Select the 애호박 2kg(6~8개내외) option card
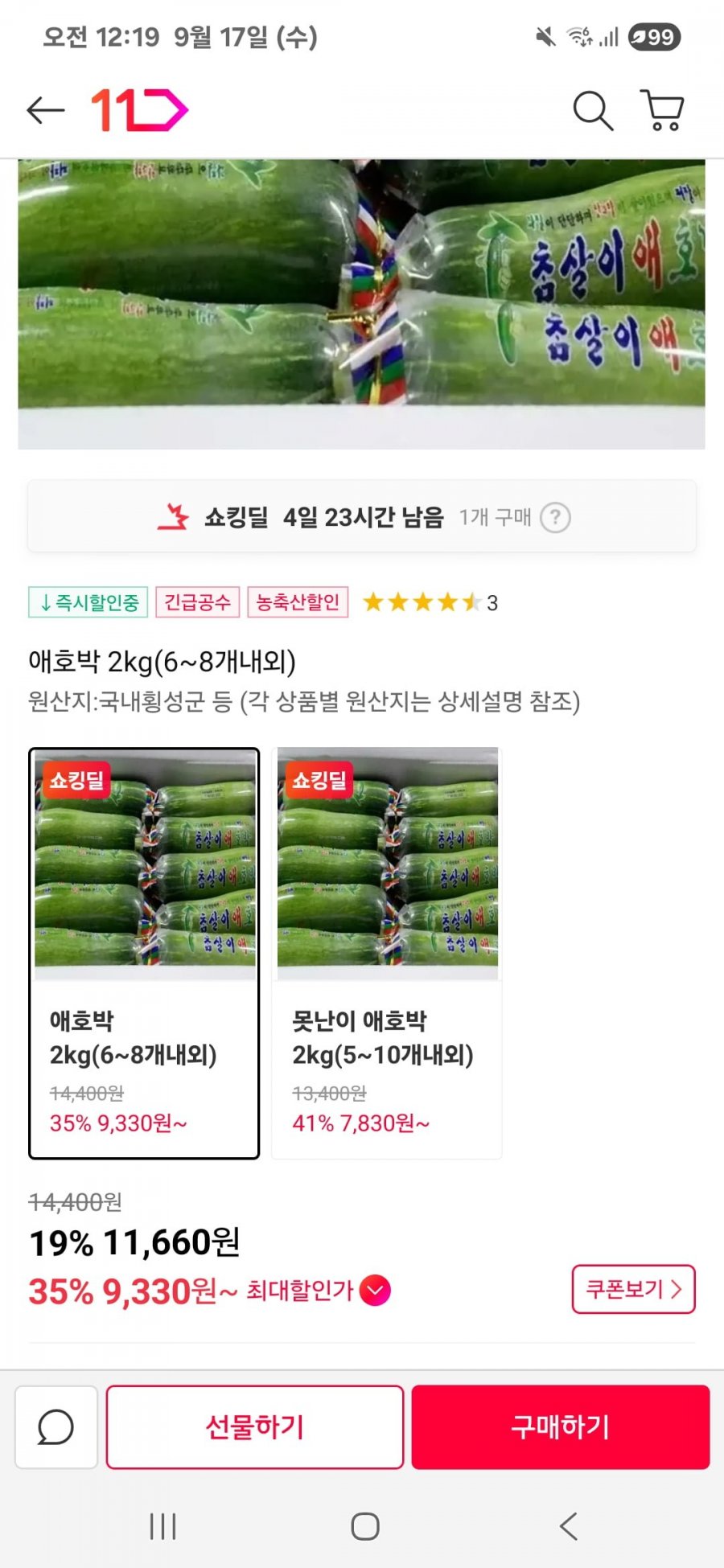 pos(144,953)
